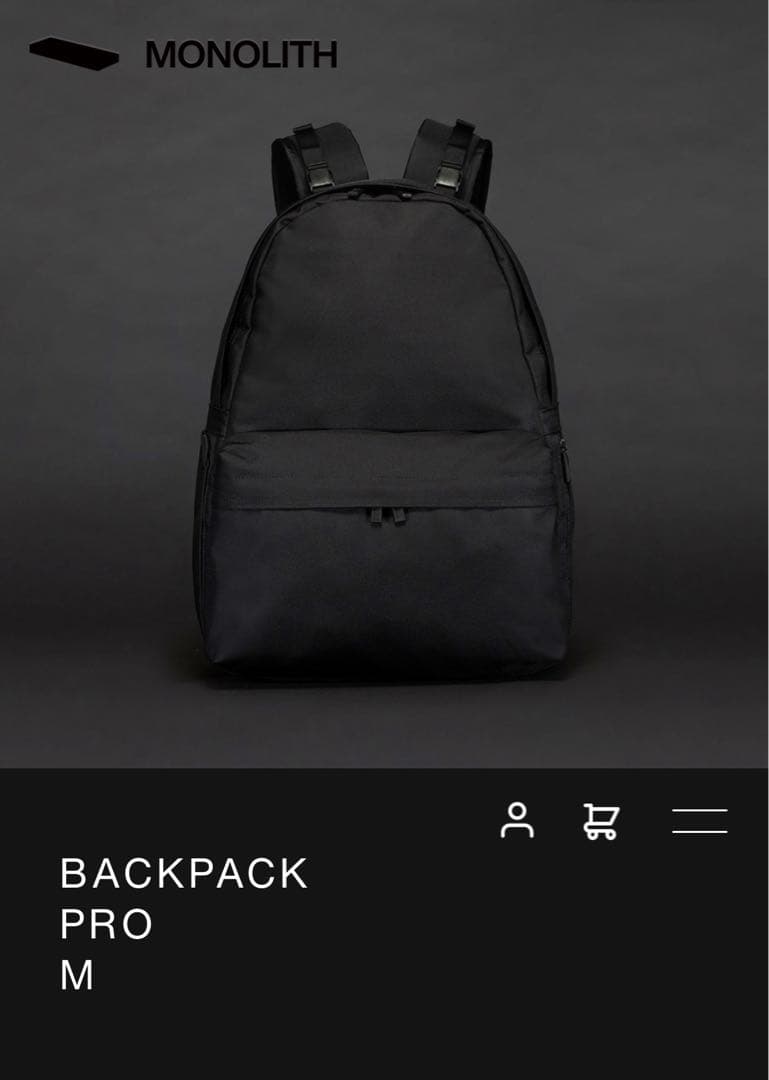769x1080 pixels.
Task: Open the shopping cart
Action: [x=601, y=821]
